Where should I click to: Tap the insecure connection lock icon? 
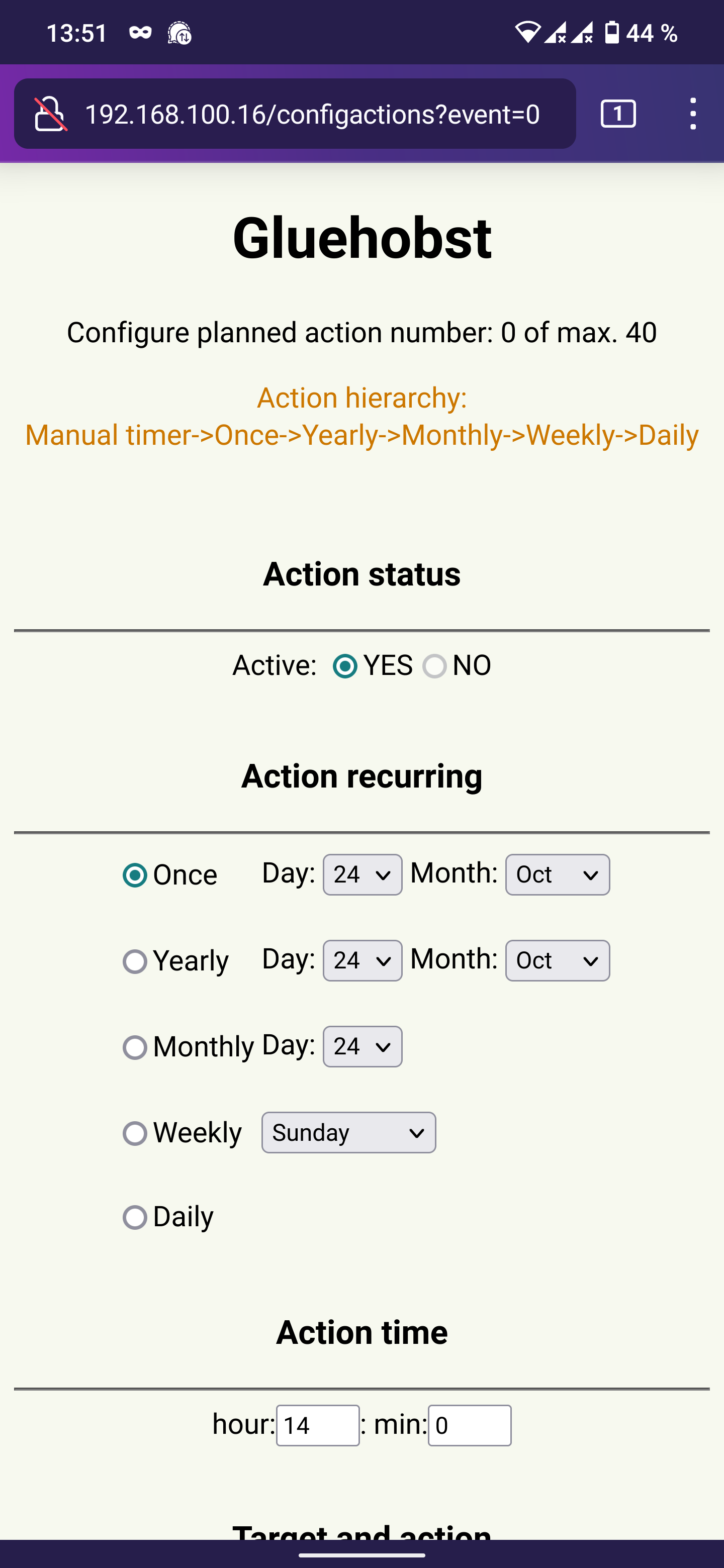50,114
